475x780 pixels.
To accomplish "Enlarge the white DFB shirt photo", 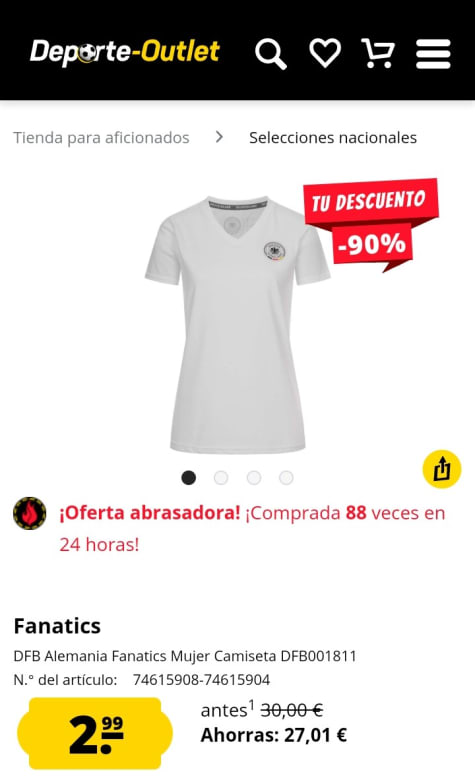I will [237, 324].
